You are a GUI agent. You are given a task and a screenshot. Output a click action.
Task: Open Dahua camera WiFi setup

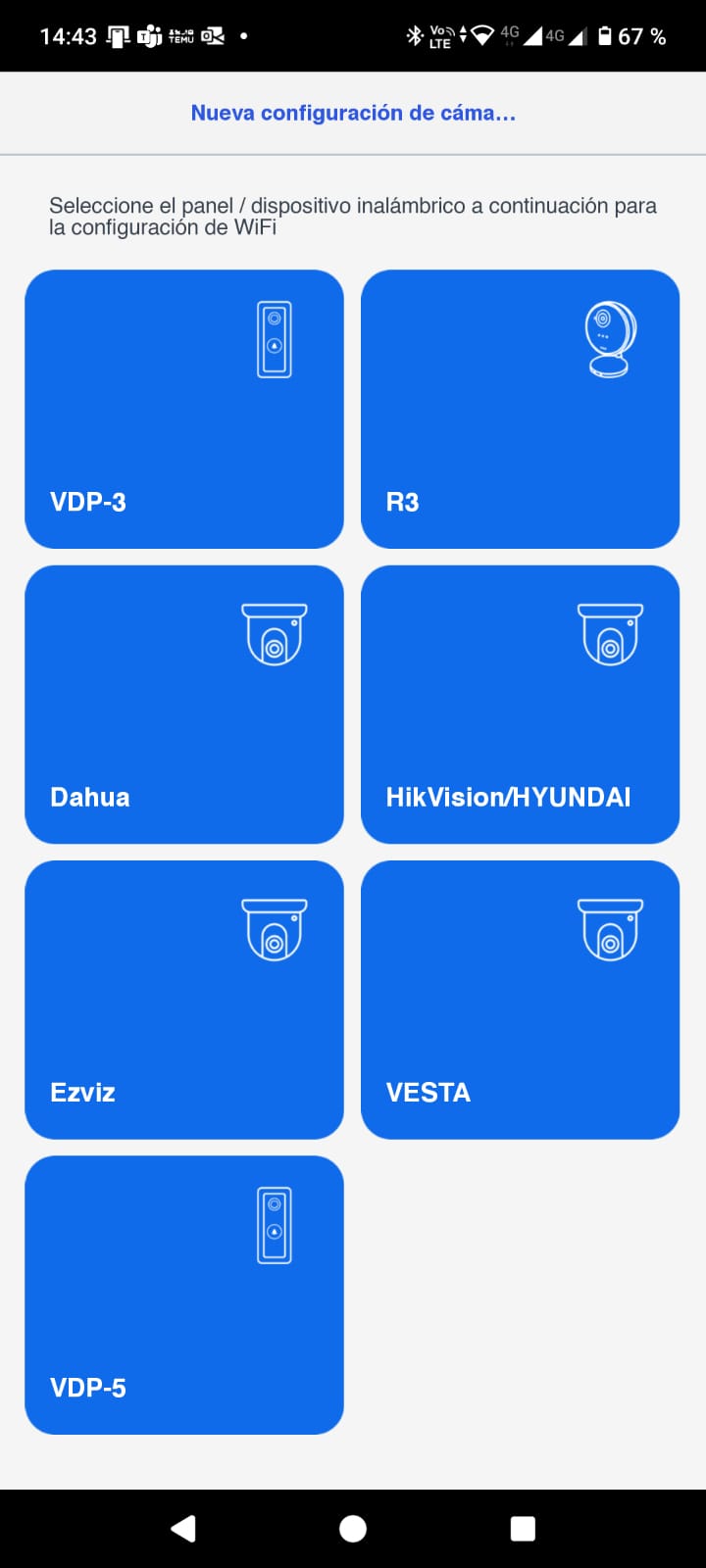(184, 704)
